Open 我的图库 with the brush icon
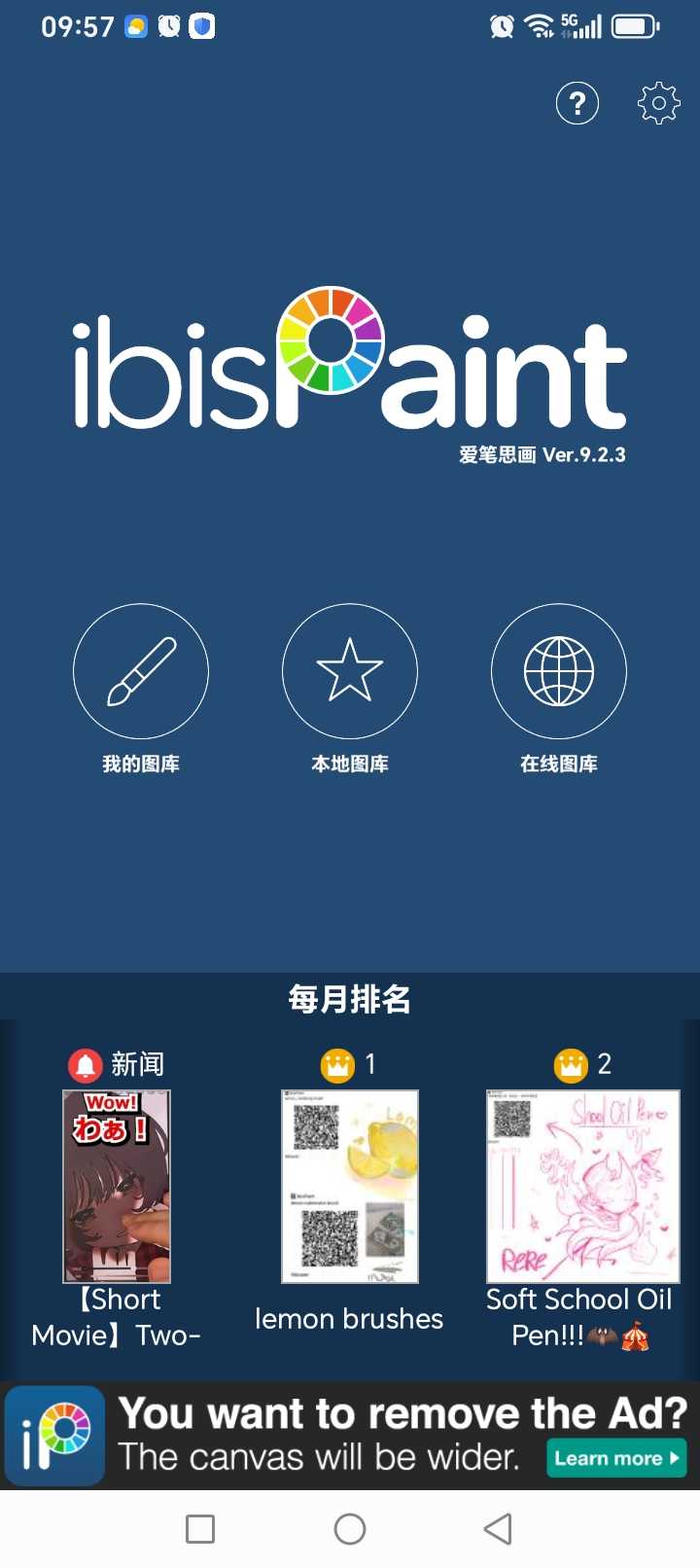Viewport: 700px width, 1568px height. pyautogui.click(x=141, y=671)
